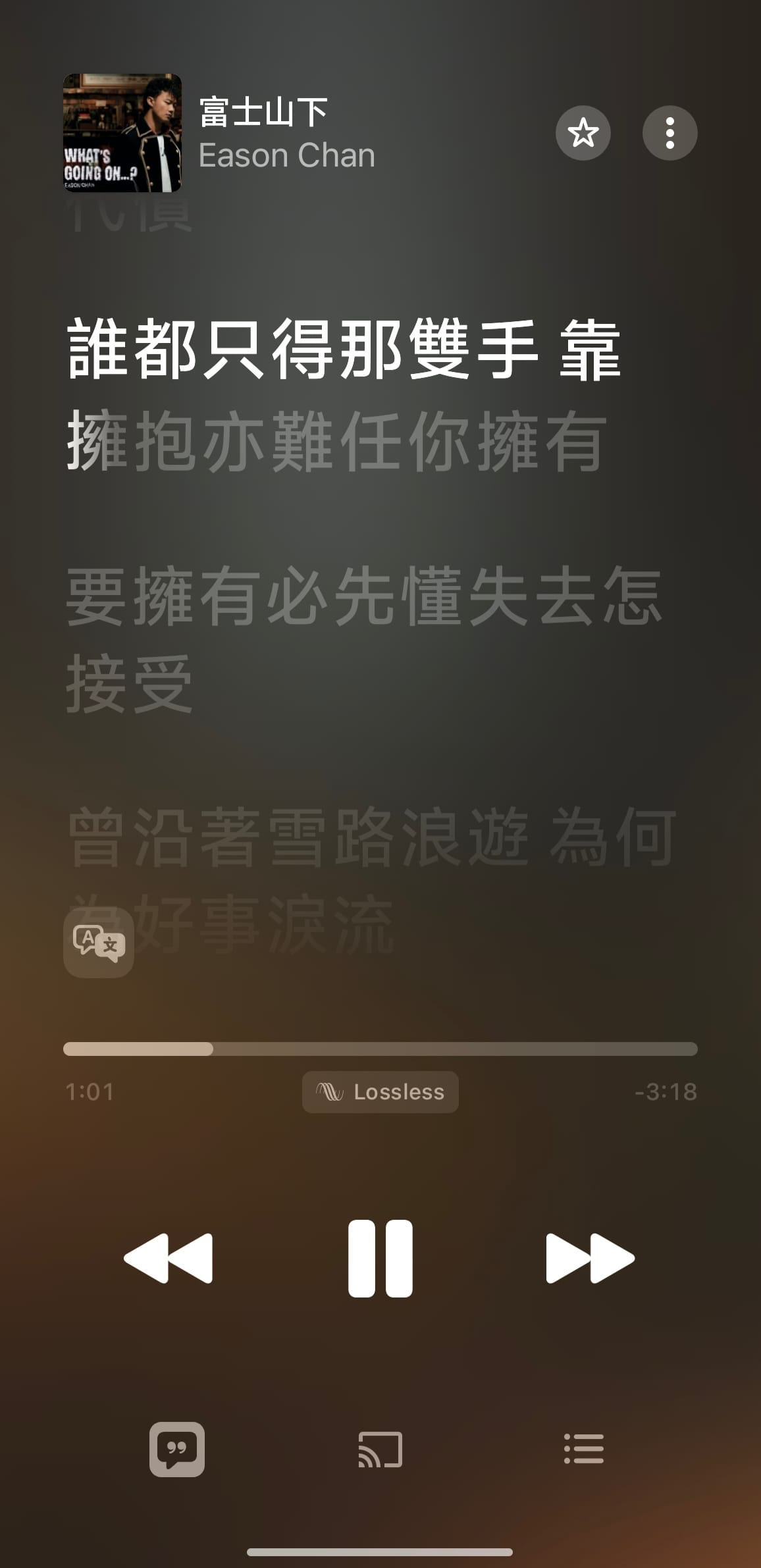The height and width of the screenshot is (1568, 761).
Task: Jump to lyric line 要擁有必先懂失去怎接受
Action: tap(362, 639)
